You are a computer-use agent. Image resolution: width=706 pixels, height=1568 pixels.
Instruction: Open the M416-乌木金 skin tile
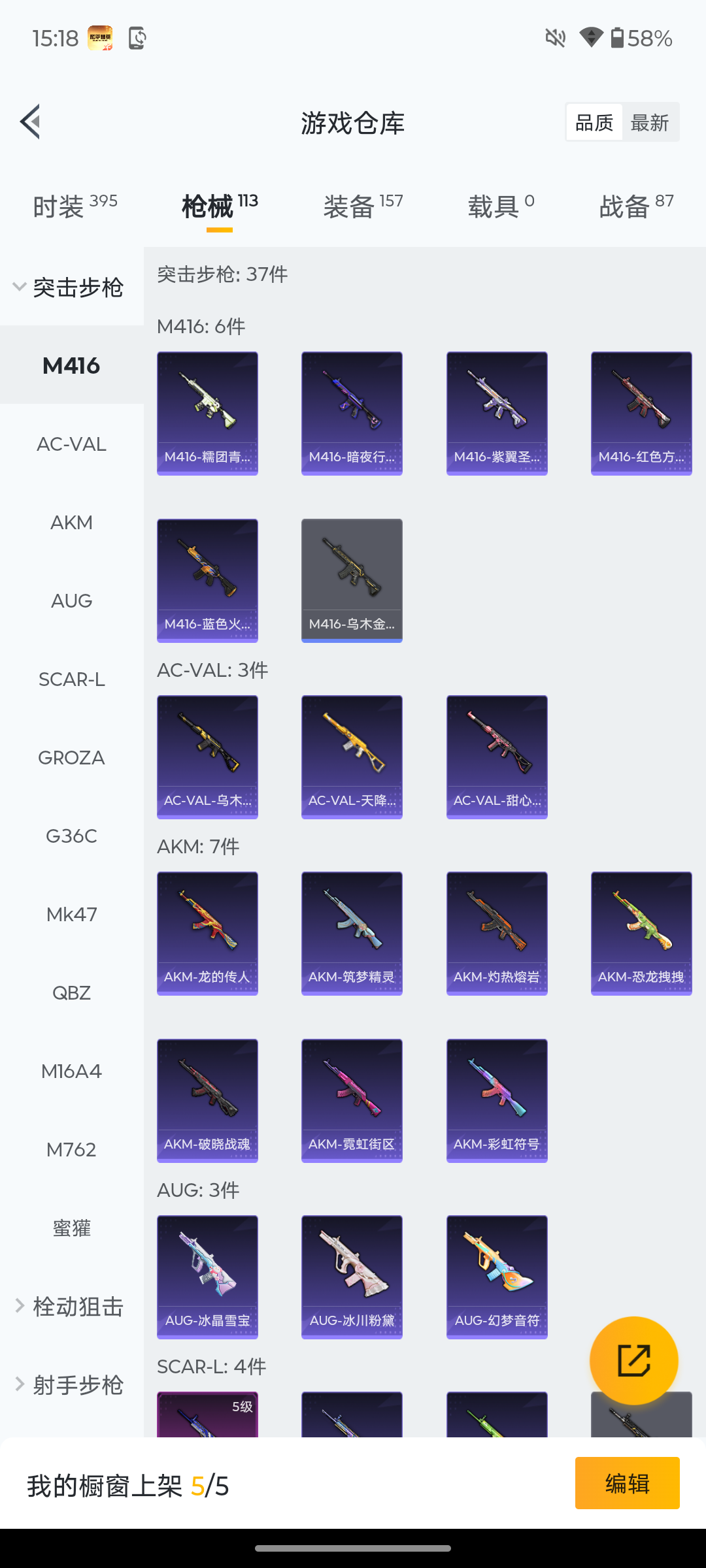[352, 580]
